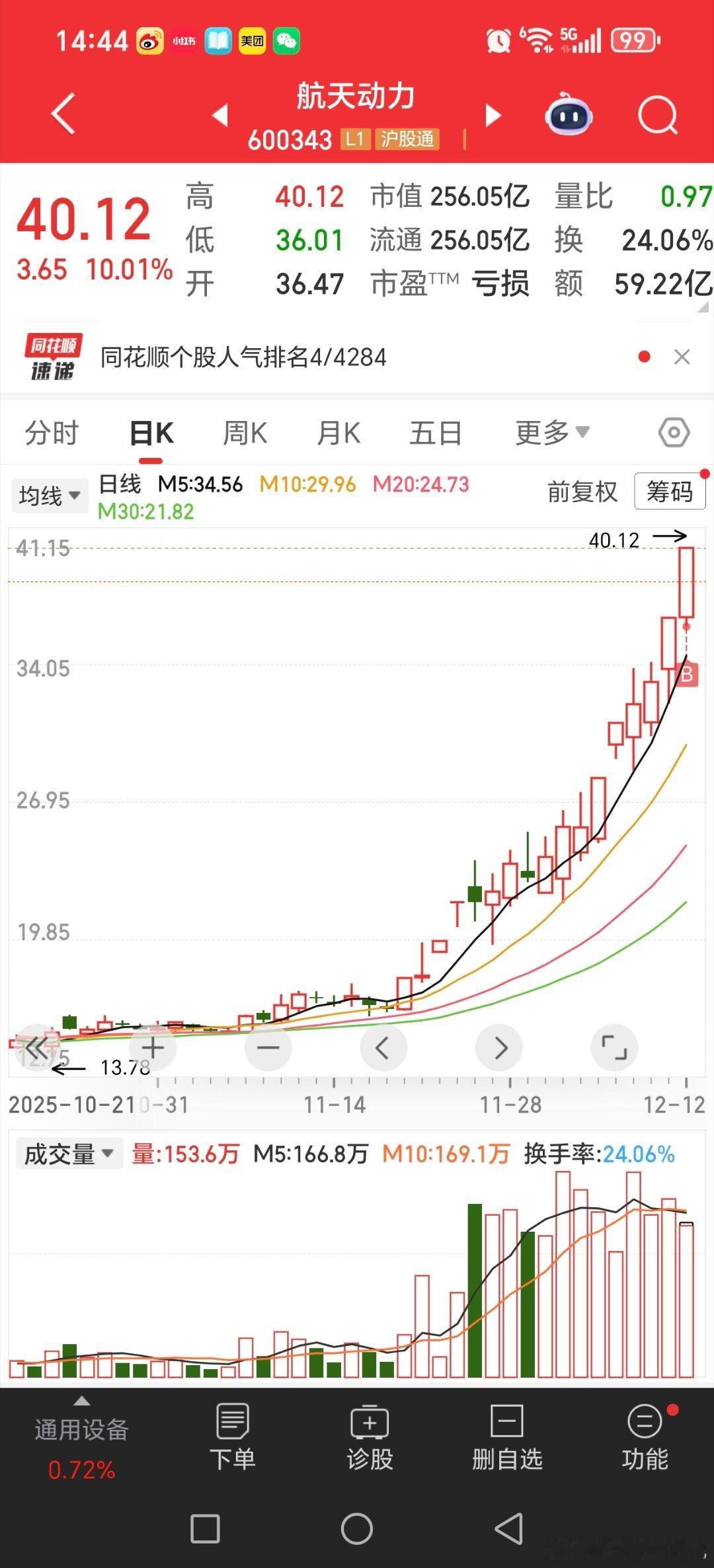Open the search icon in the header
Viewport: 714px width, 1568px height.
click(658, 114)
